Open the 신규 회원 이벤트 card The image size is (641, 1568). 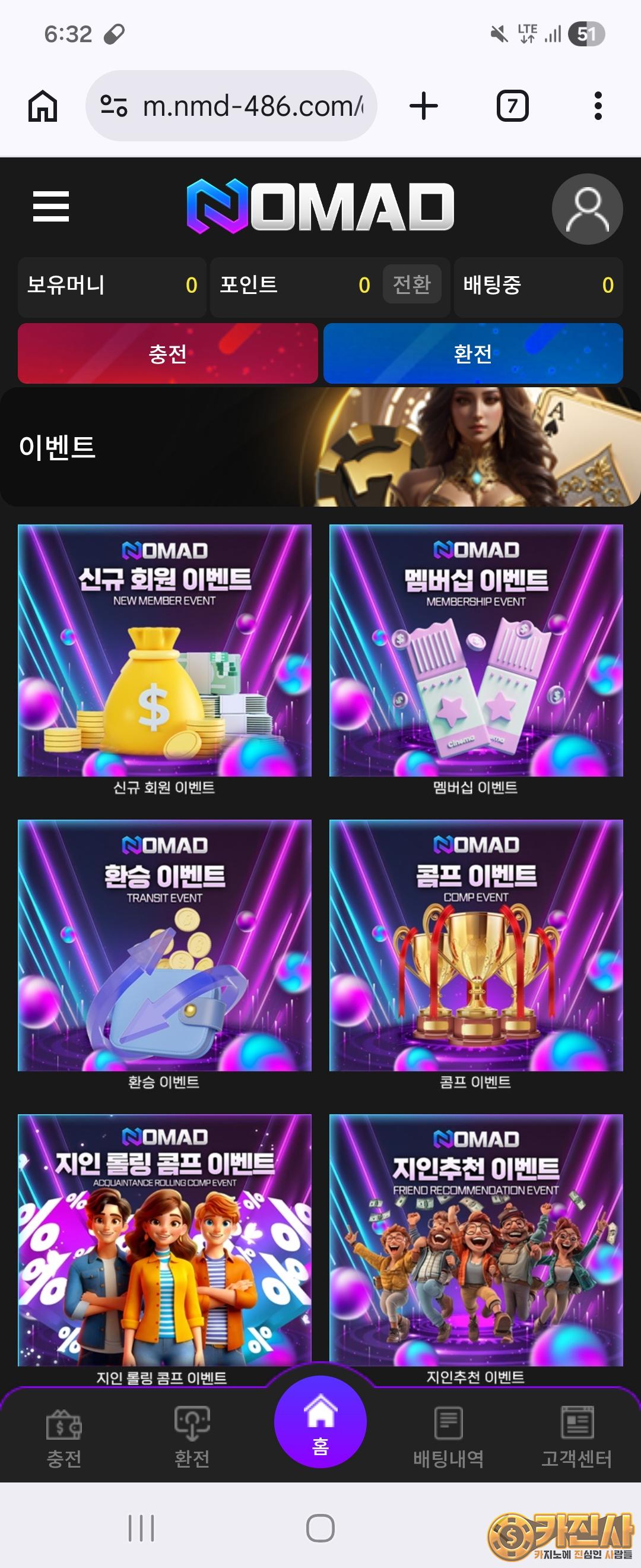[164, 660]
